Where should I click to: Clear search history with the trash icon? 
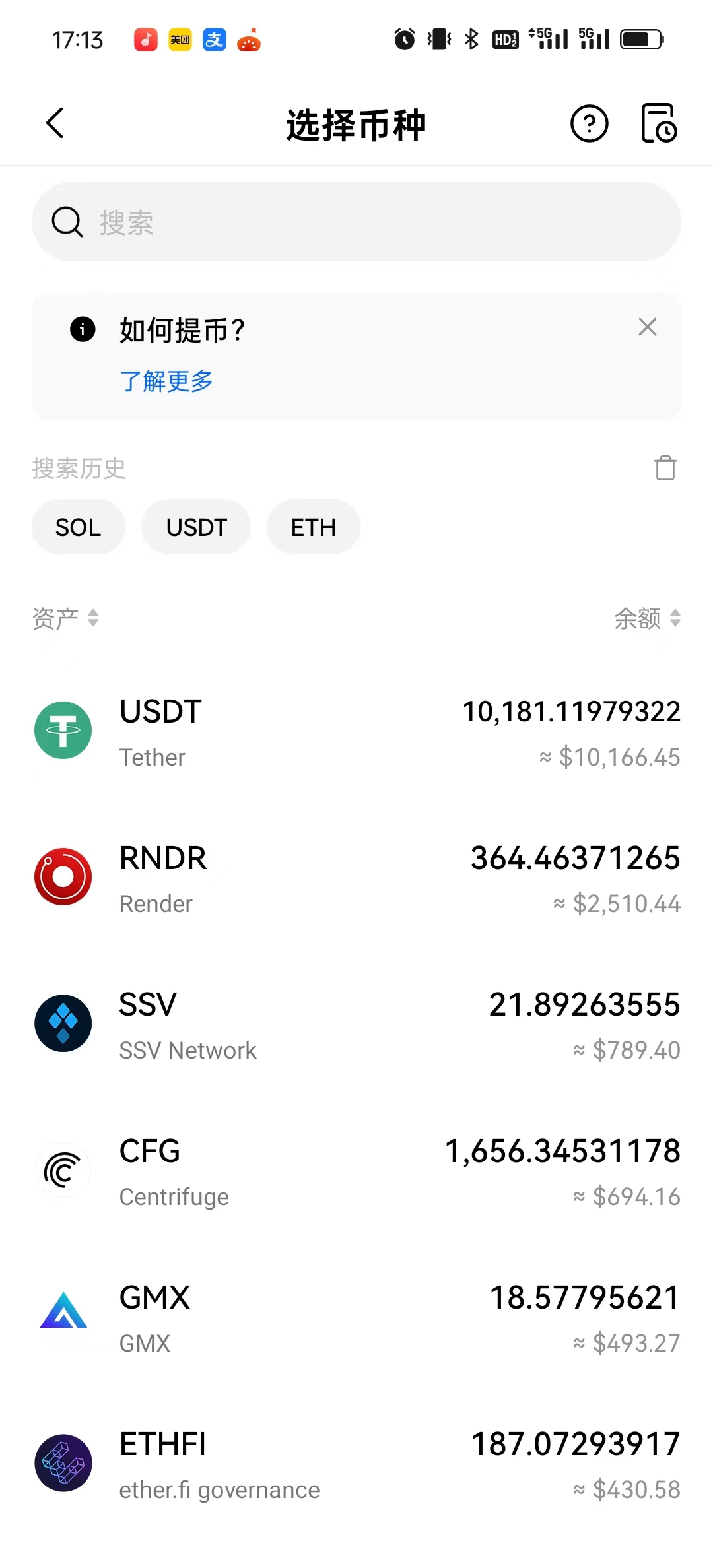[x=665, y=469]
